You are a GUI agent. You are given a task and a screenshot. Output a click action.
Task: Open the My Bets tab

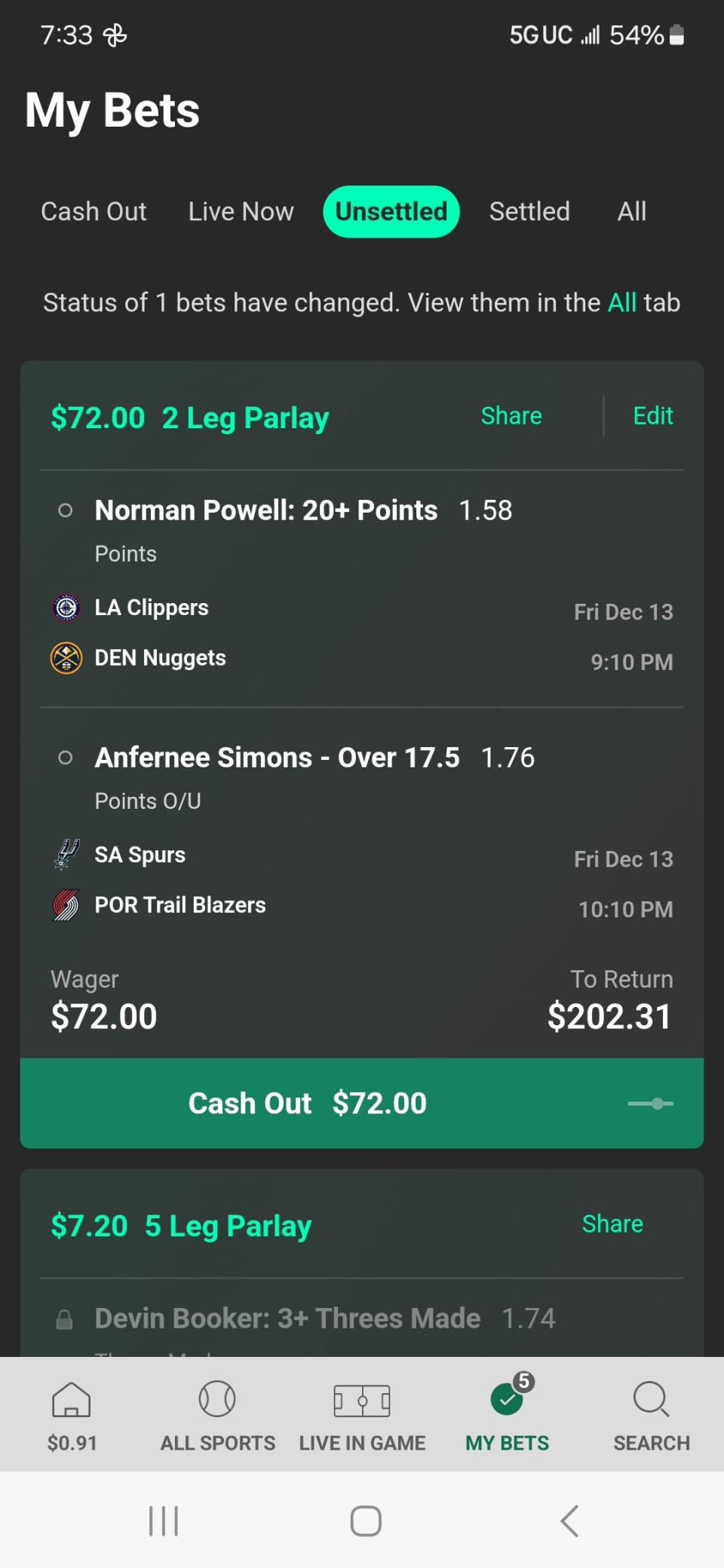click(507, 1416)
